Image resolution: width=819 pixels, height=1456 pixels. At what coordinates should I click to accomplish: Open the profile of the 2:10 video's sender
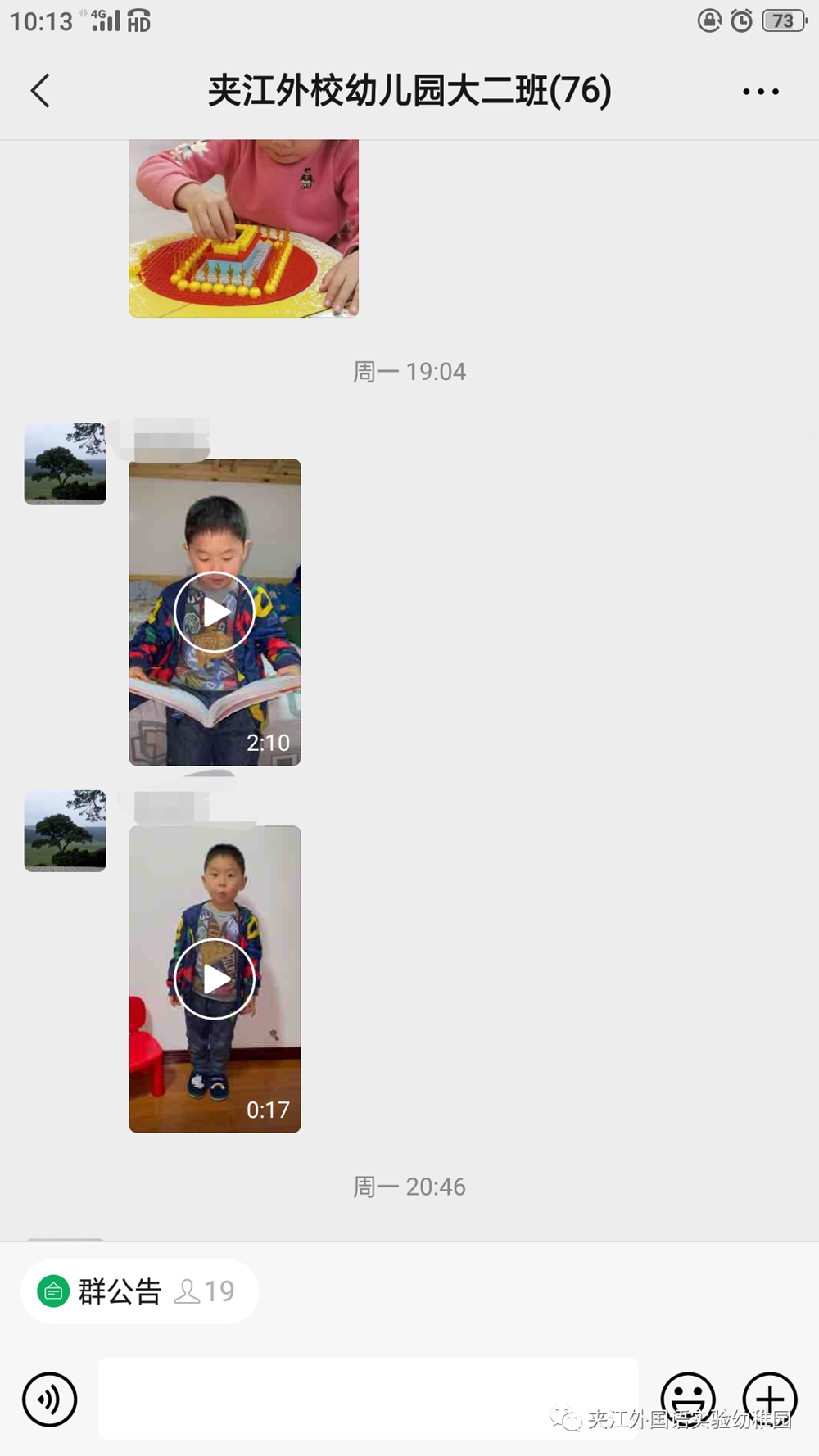click(66, 463)
